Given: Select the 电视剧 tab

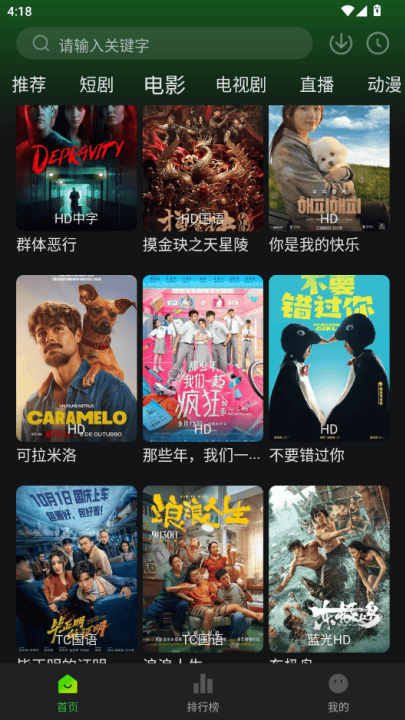Looking at the screenshot, I should tap(241, 85).
